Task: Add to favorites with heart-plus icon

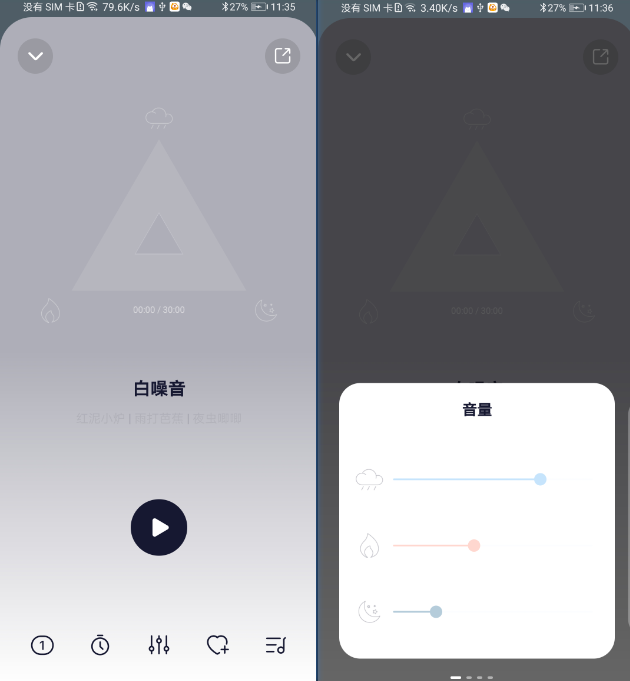Action: [217, 645]
